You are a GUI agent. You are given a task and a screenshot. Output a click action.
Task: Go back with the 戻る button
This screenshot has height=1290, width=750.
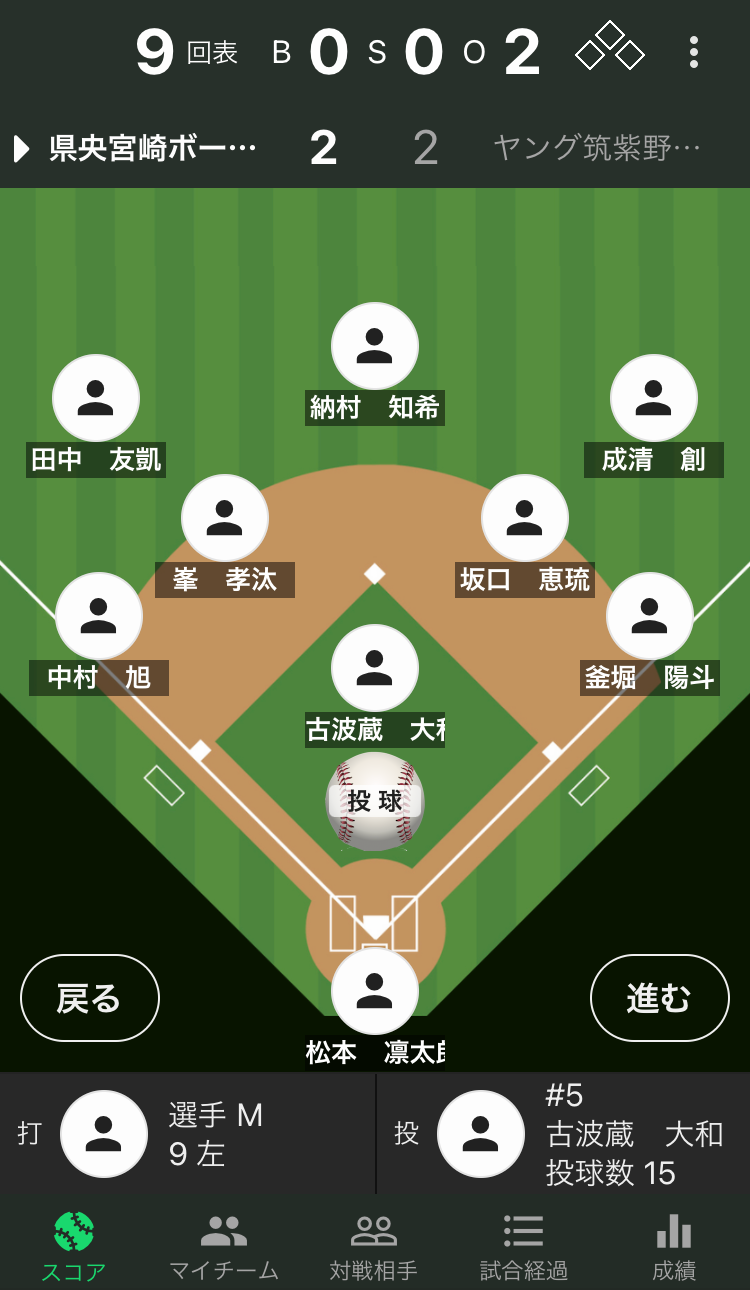coord(90,998)
